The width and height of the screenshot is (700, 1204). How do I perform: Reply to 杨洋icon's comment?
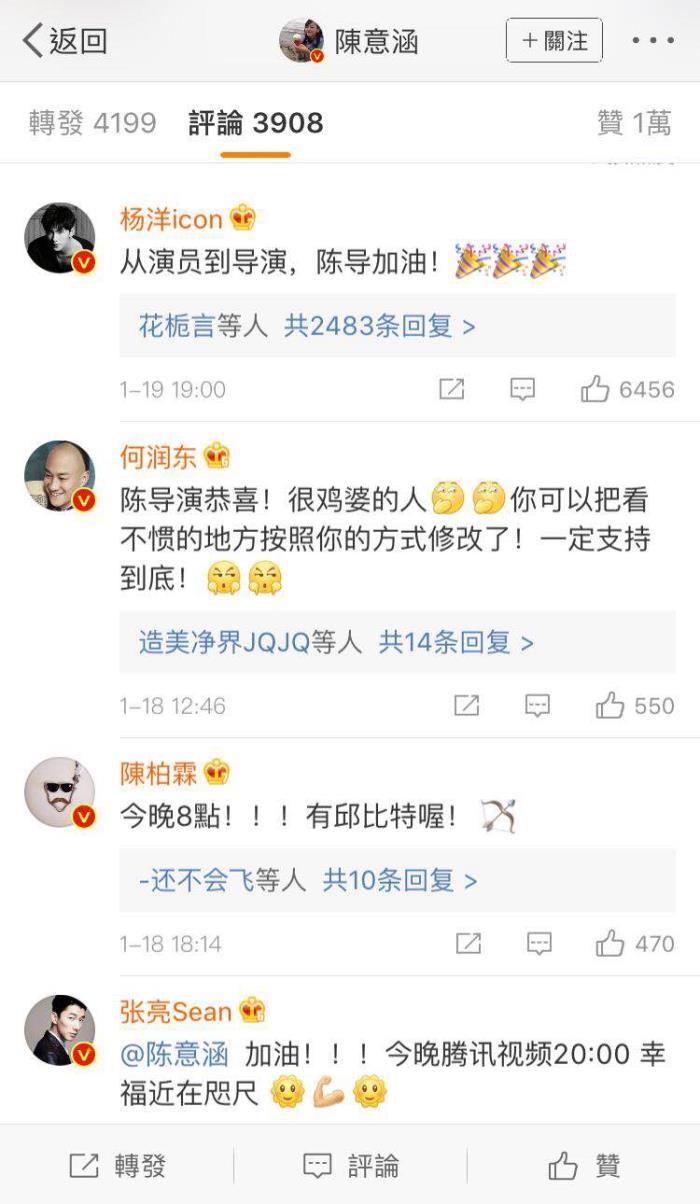coord(522,389)
